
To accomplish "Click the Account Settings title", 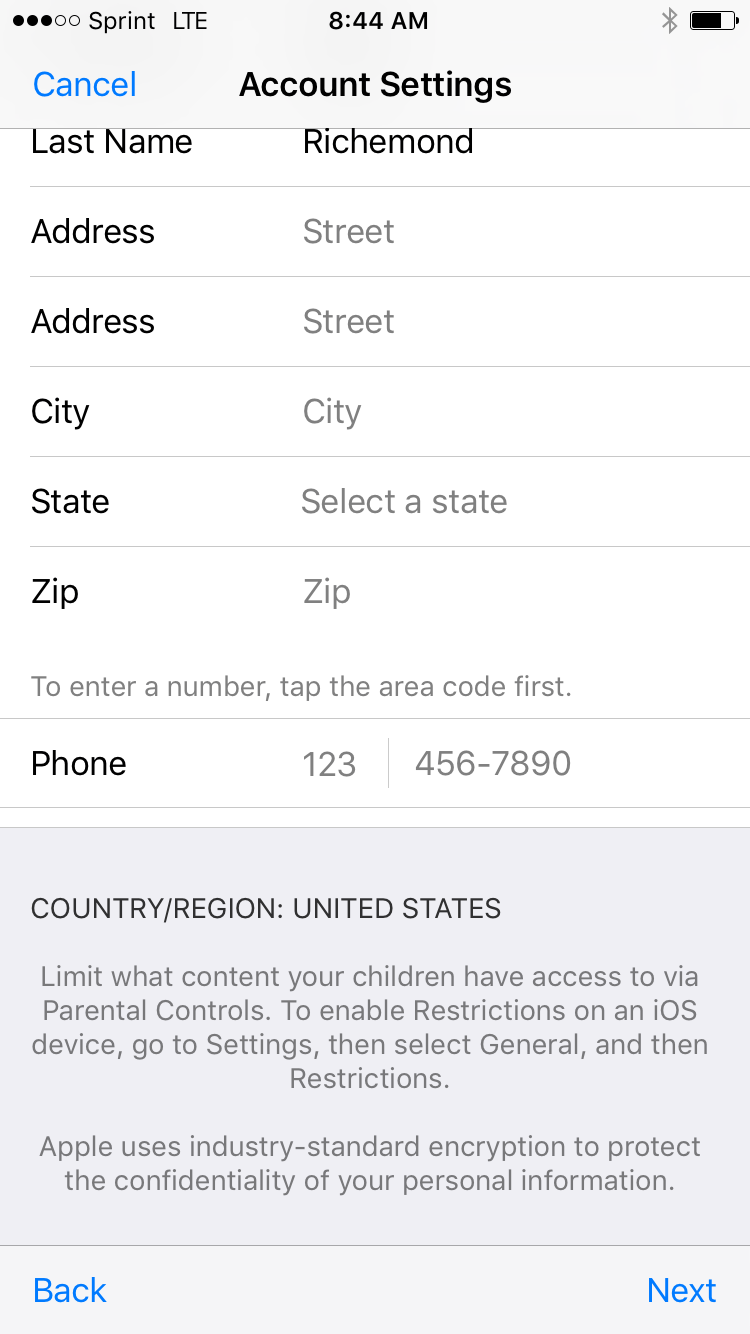I will [375, 84].
